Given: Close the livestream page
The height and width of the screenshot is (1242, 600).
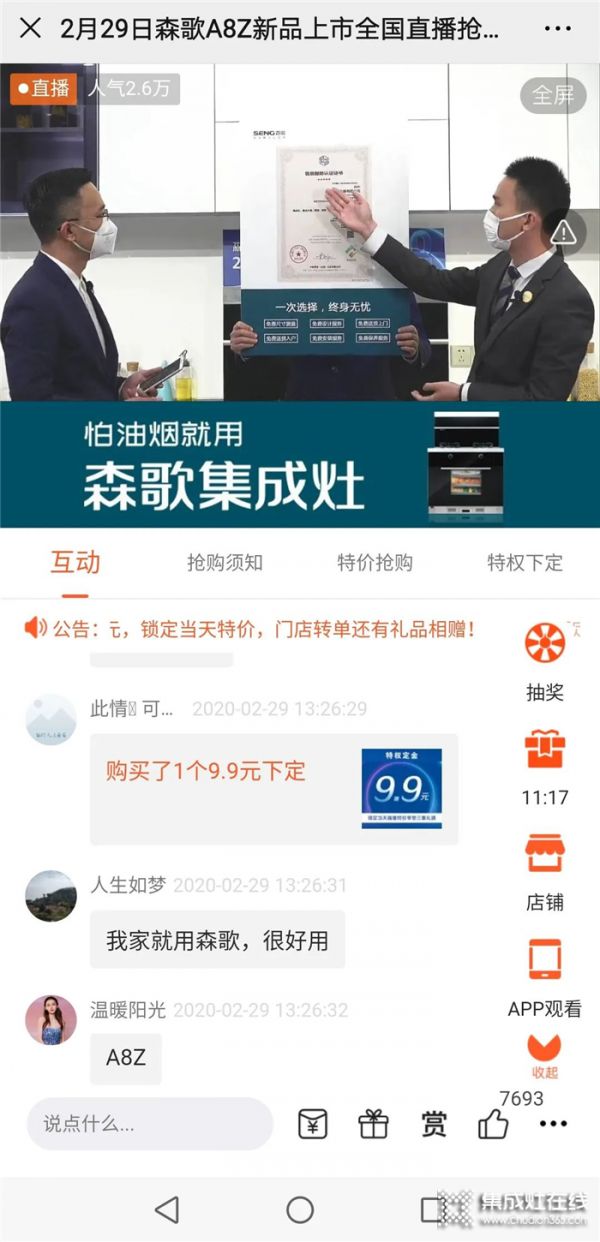Looking at the screenshot, I should (30, 28).
